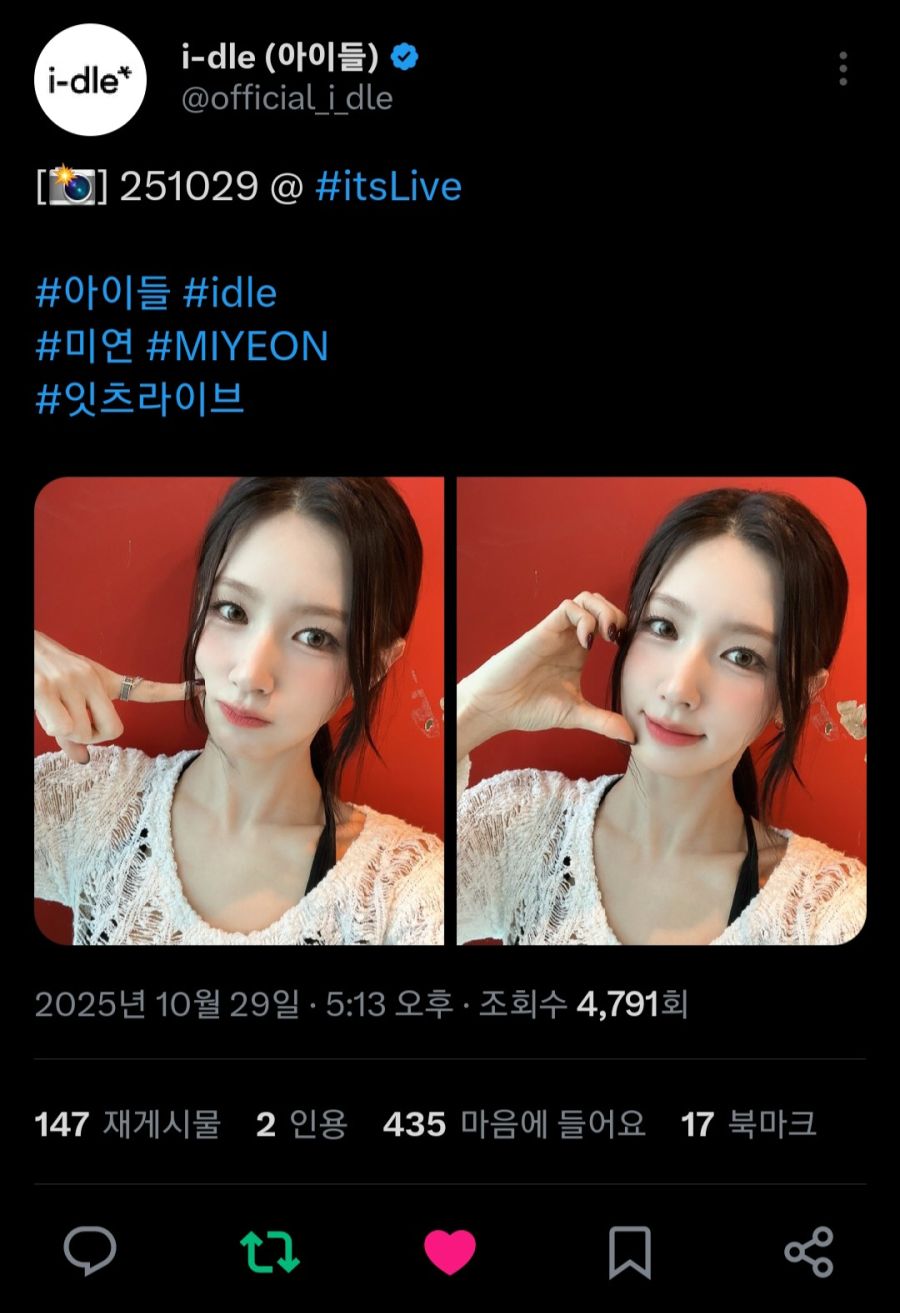View the 2 인용 quotes list
900x1313 pixels.
coord(301,1124)
